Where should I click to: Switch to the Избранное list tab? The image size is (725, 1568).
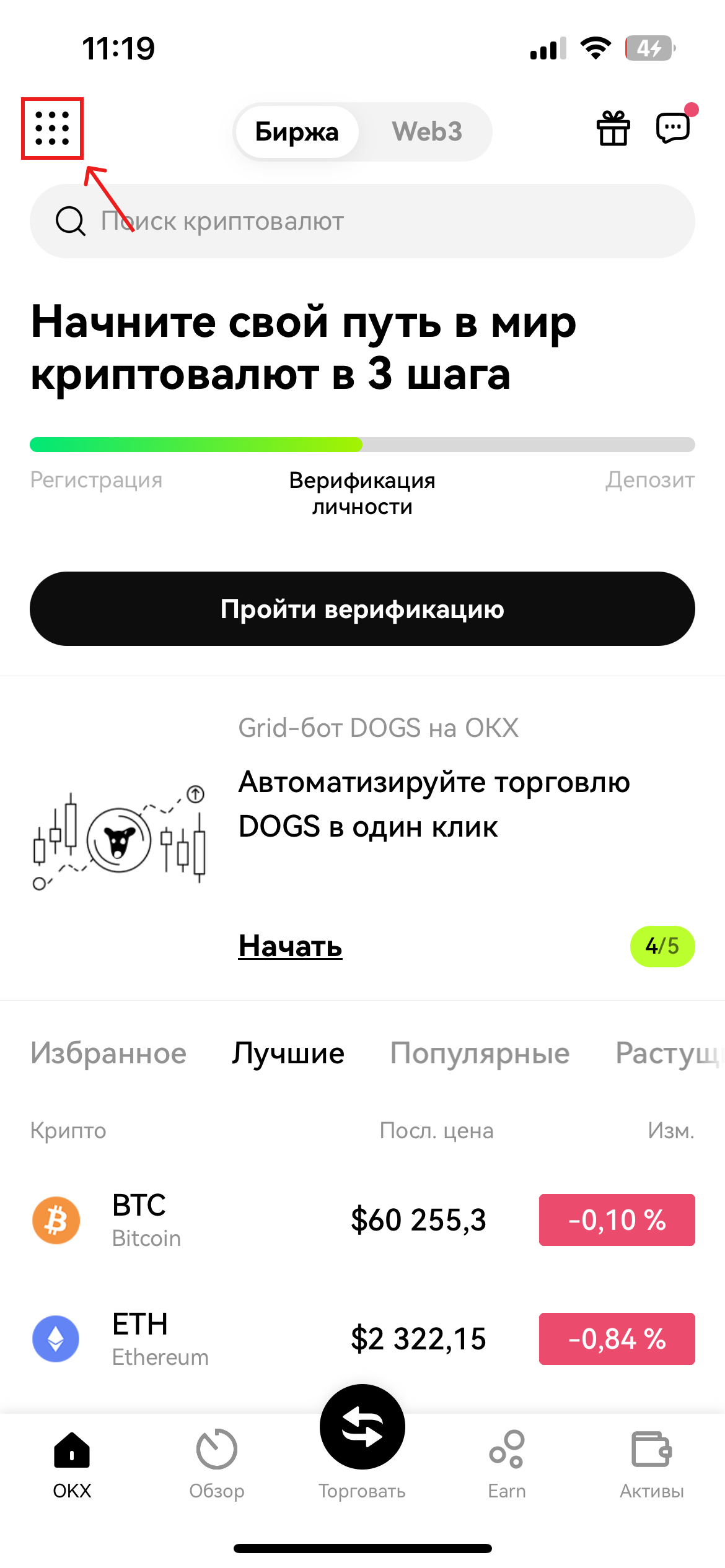[x=108, y=1053]
